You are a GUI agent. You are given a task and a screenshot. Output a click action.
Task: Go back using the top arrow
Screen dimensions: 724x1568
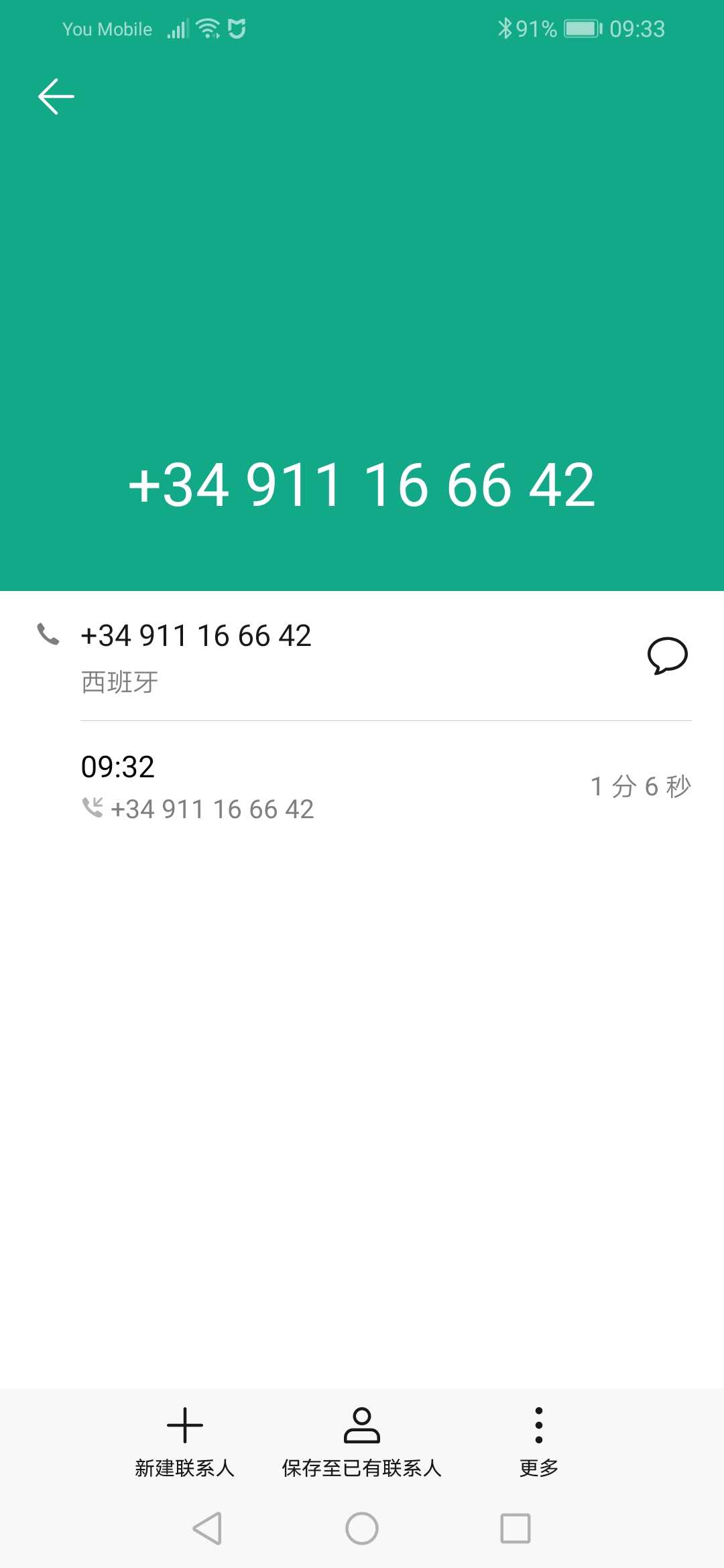point(56,96)
